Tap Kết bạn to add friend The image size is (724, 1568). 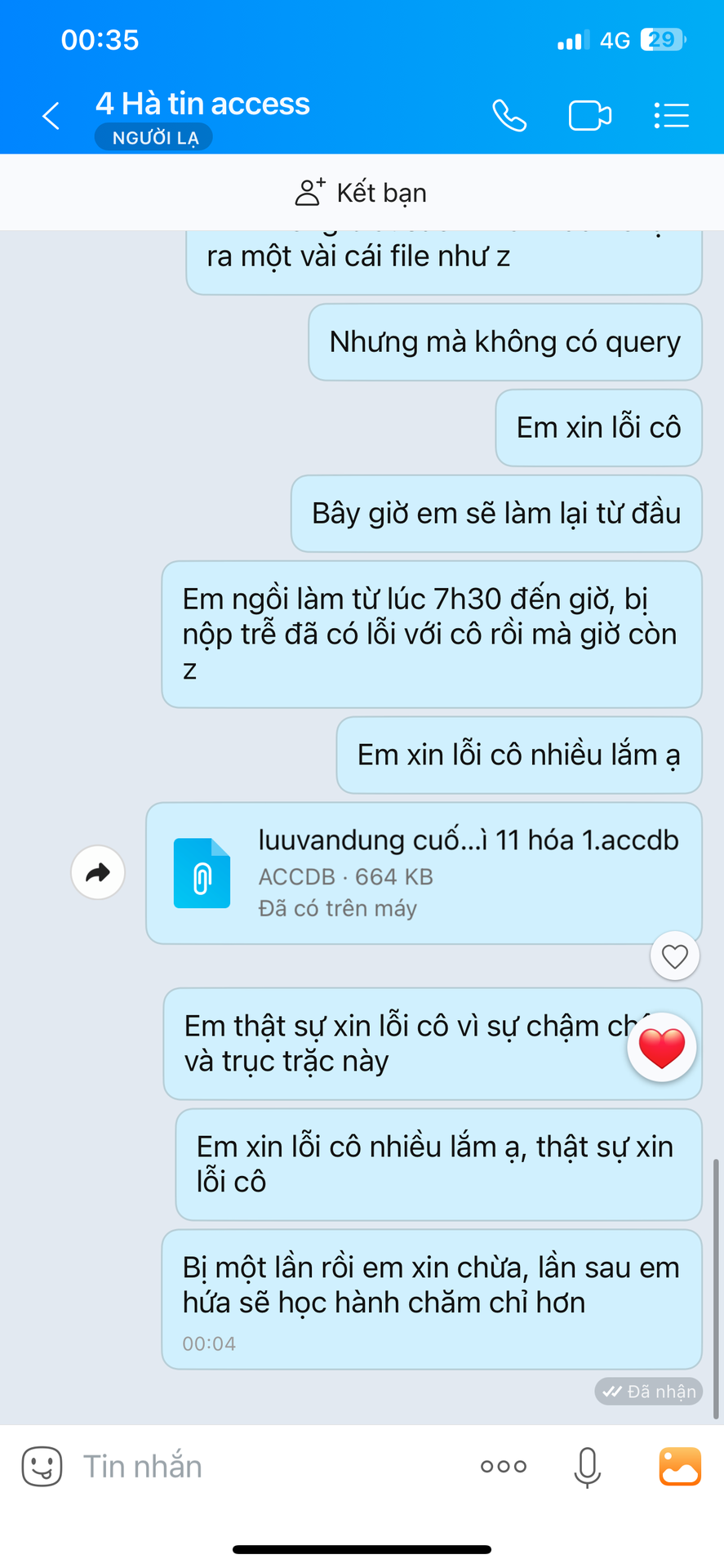tap(362, 193)
